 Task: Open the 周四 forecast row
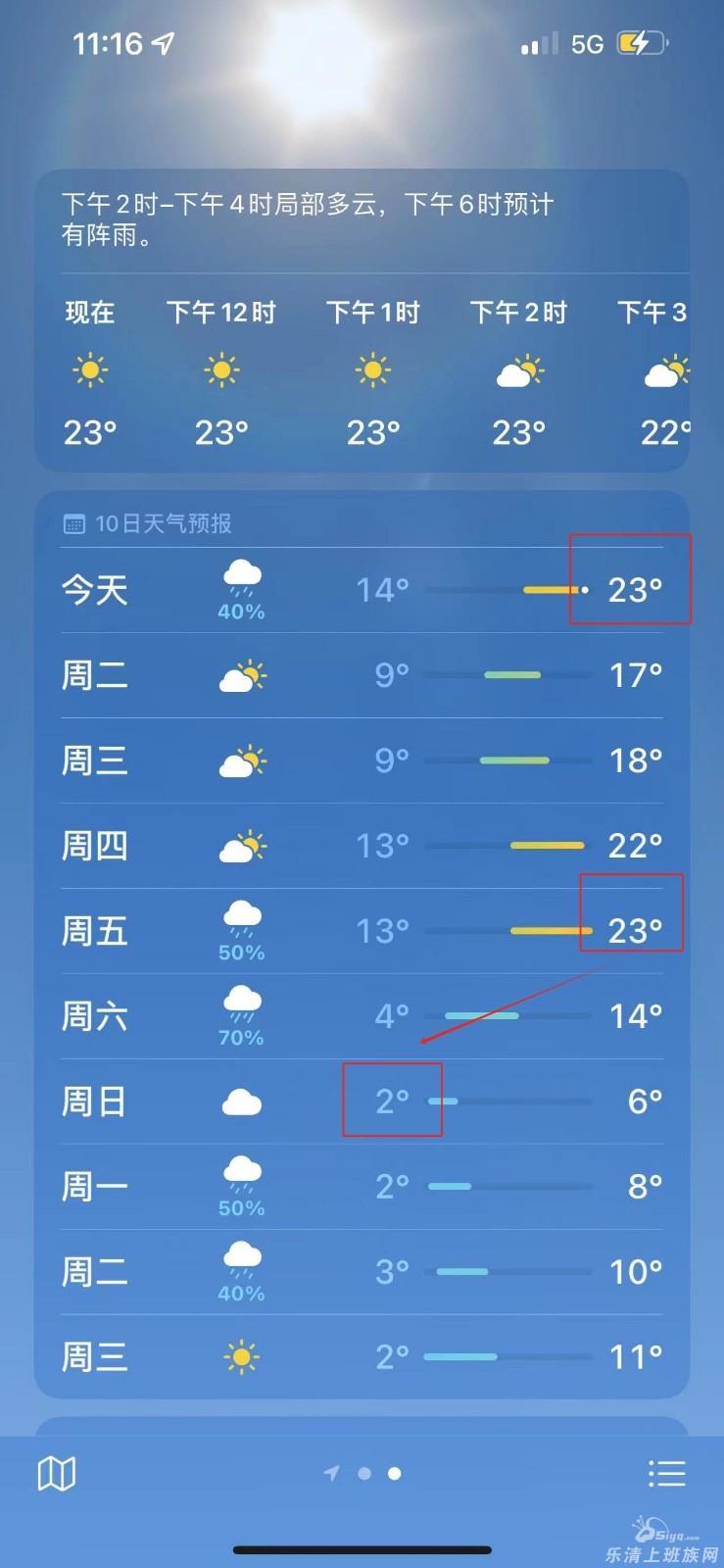click(x=362, y=846)
